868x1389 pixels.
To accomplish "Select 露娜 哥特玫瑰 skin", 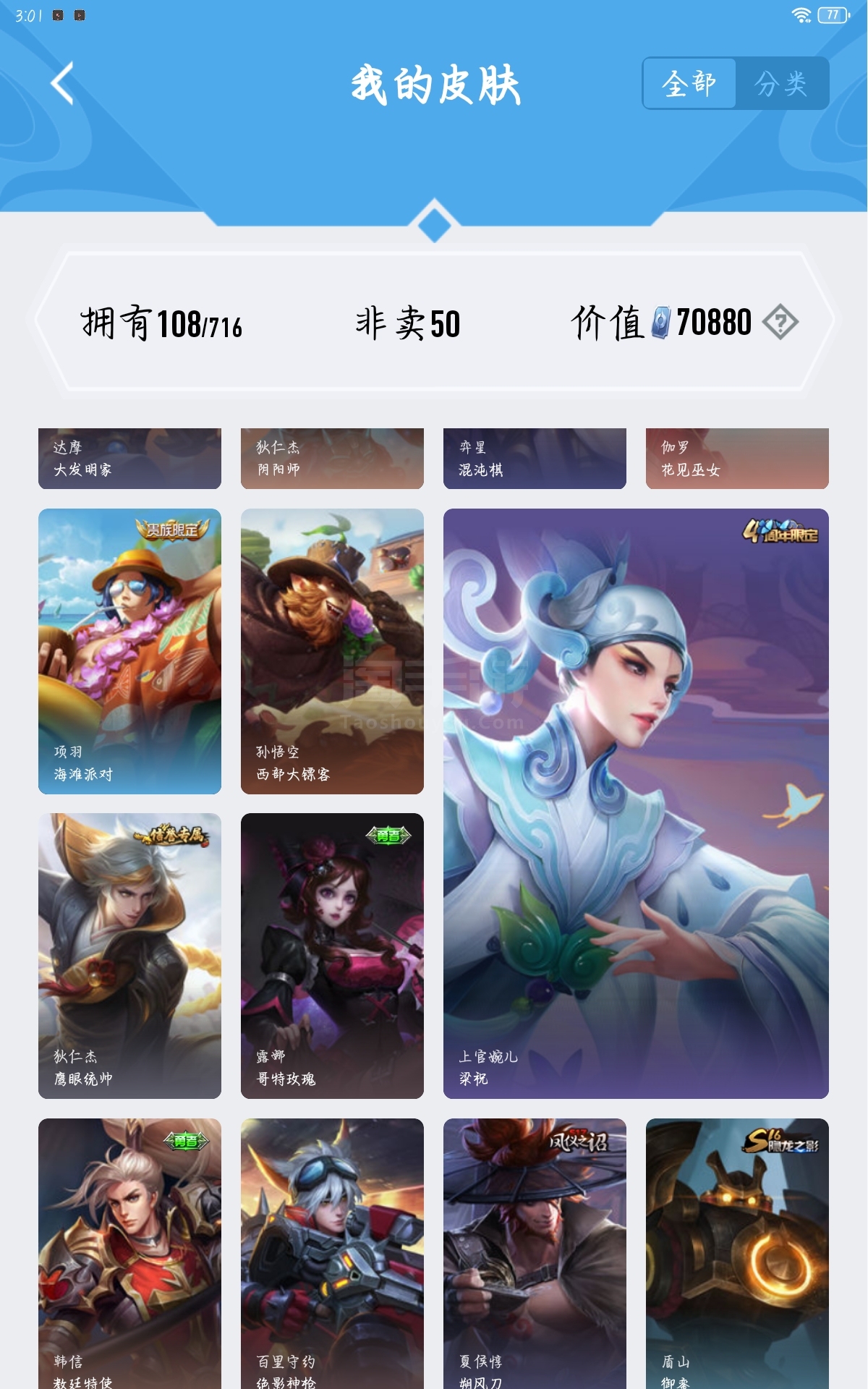I will pyautogui.click(x=332, y=956).
